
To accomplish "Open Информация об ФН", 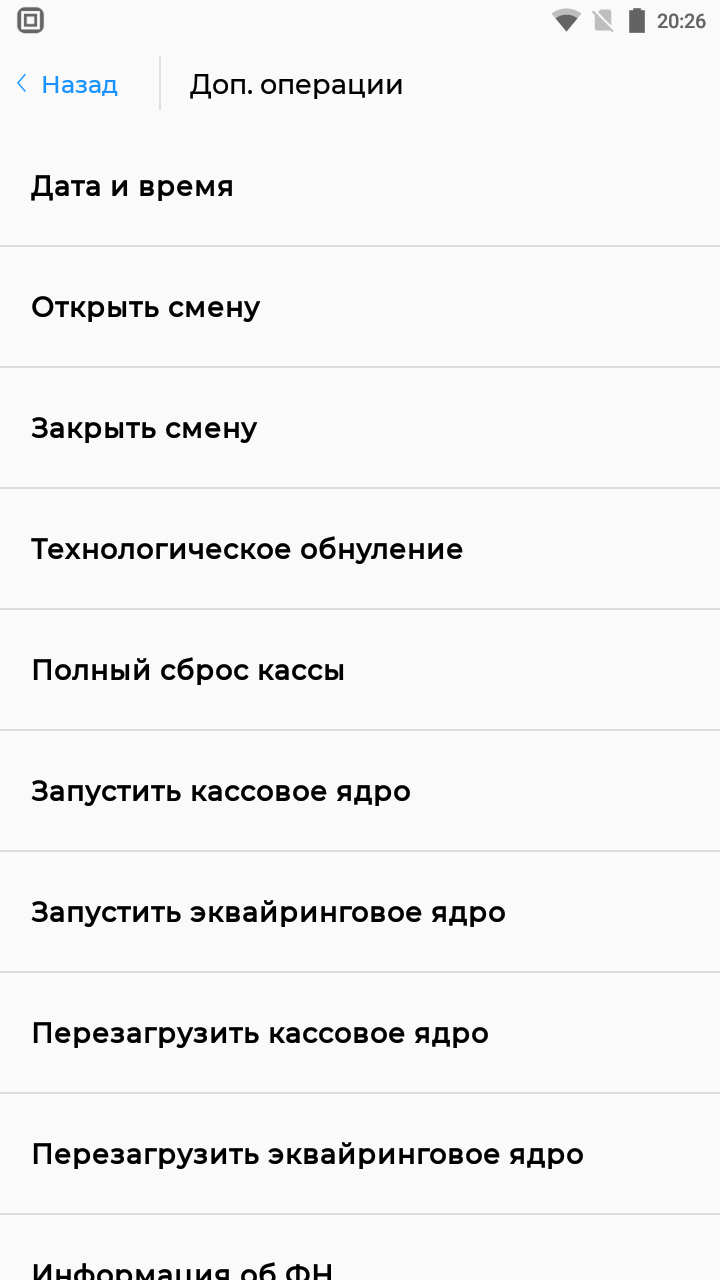I will point(360,1248).
